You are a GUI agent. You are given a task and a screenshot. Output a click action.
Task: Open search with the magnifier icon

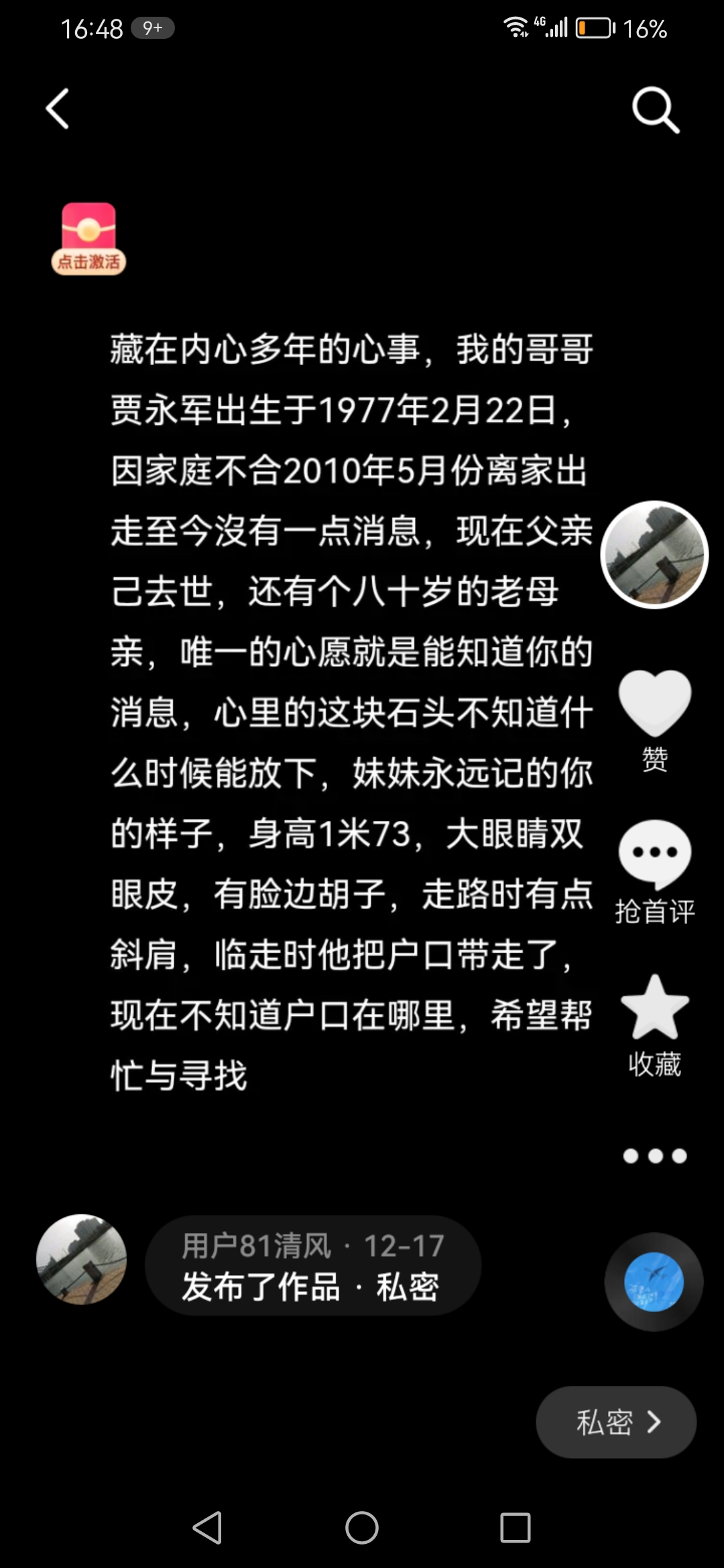(655, 110)
